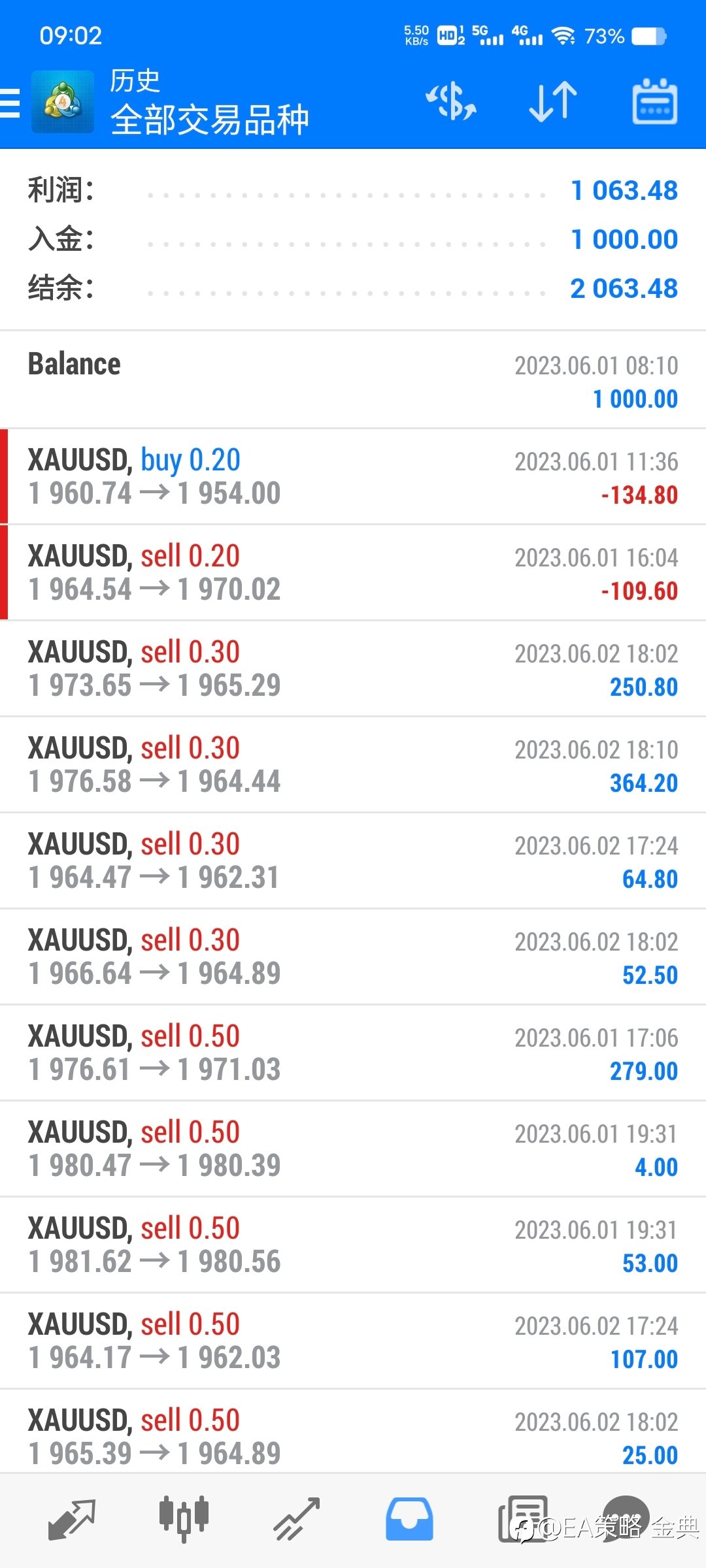The image size is (706, 1568).
Task: Open the sort order options
Action: [553, 102]
